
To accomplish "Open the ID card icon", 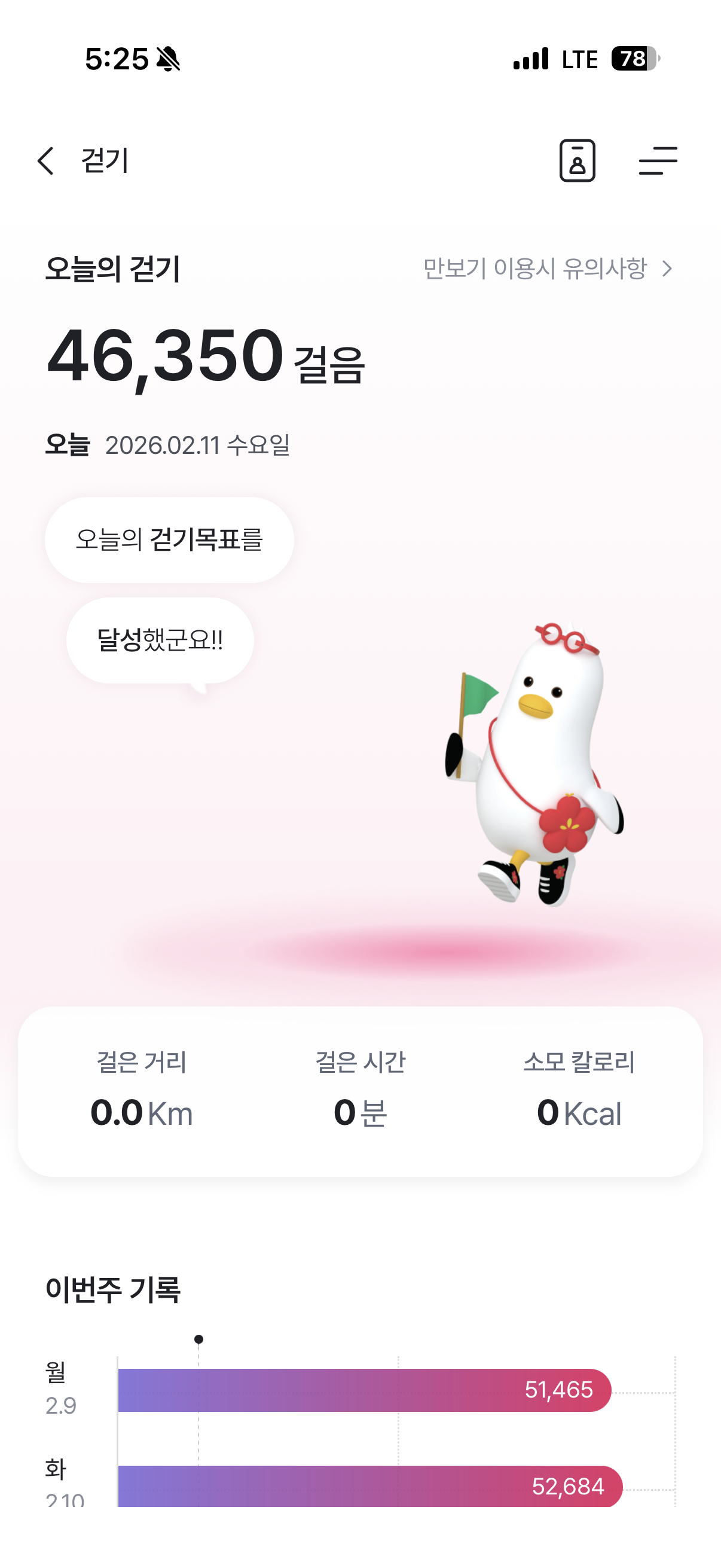I will 577,161.
